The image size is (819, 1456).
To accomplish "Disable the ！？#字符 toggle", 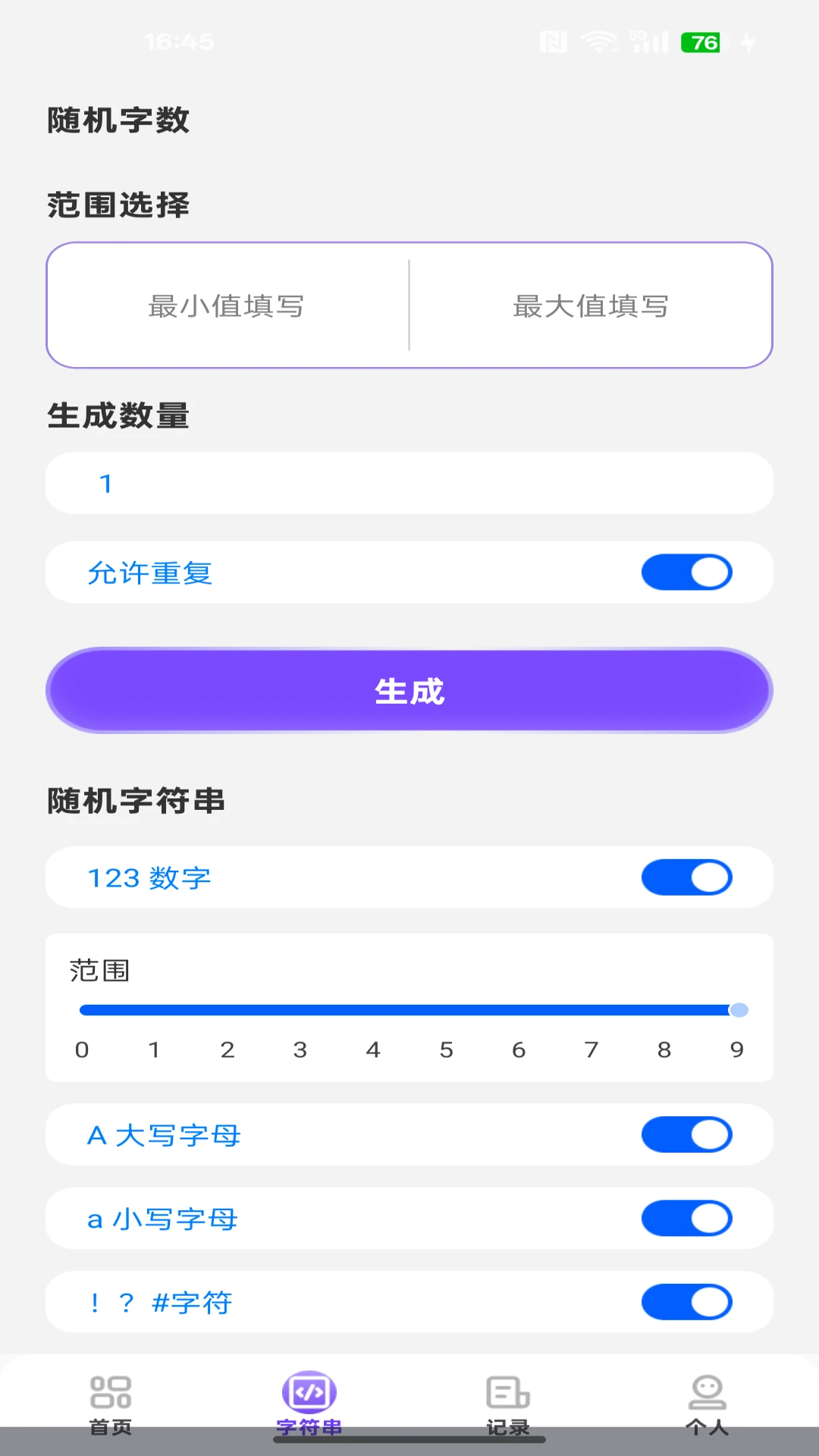I will (686, 1302).
